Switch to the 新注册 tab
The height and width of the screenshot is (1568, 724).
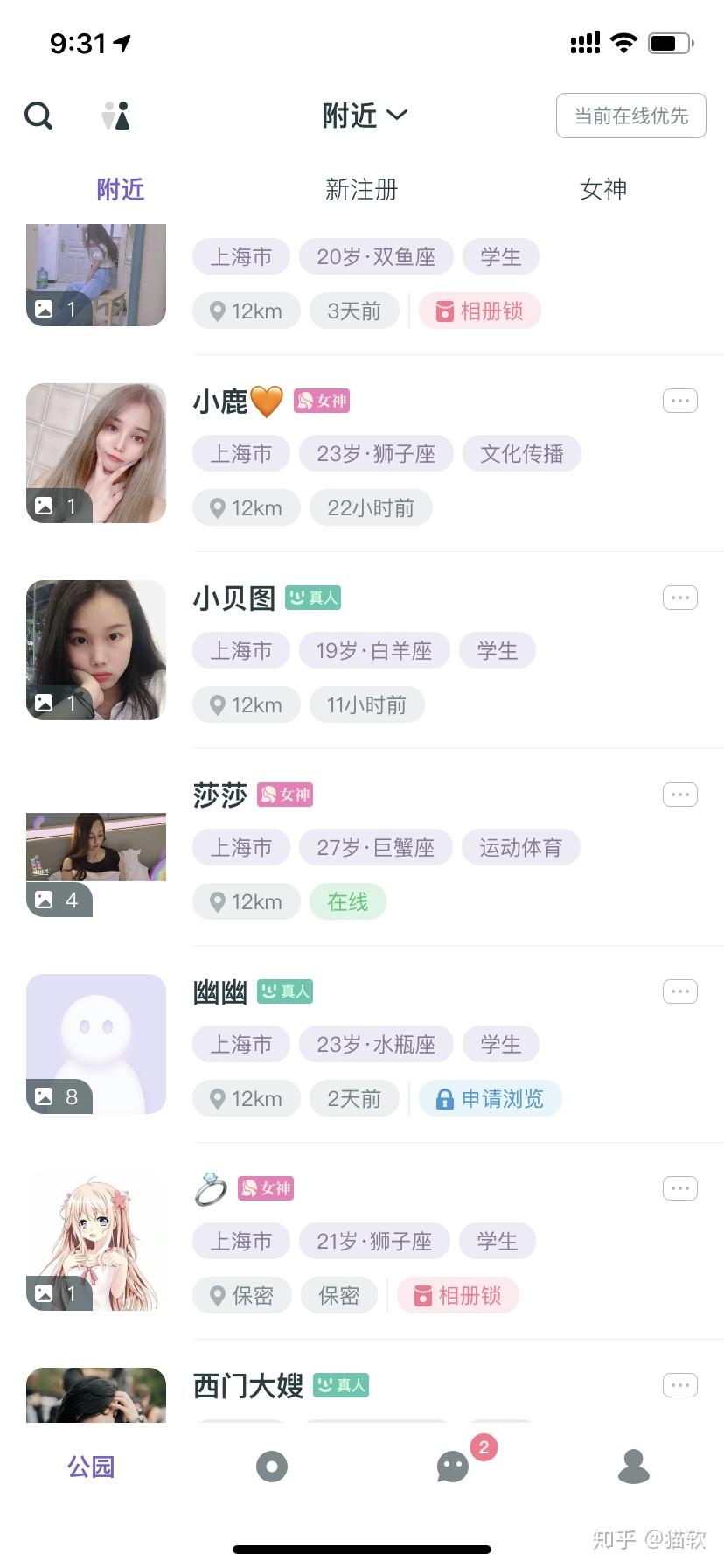point(362,190)
